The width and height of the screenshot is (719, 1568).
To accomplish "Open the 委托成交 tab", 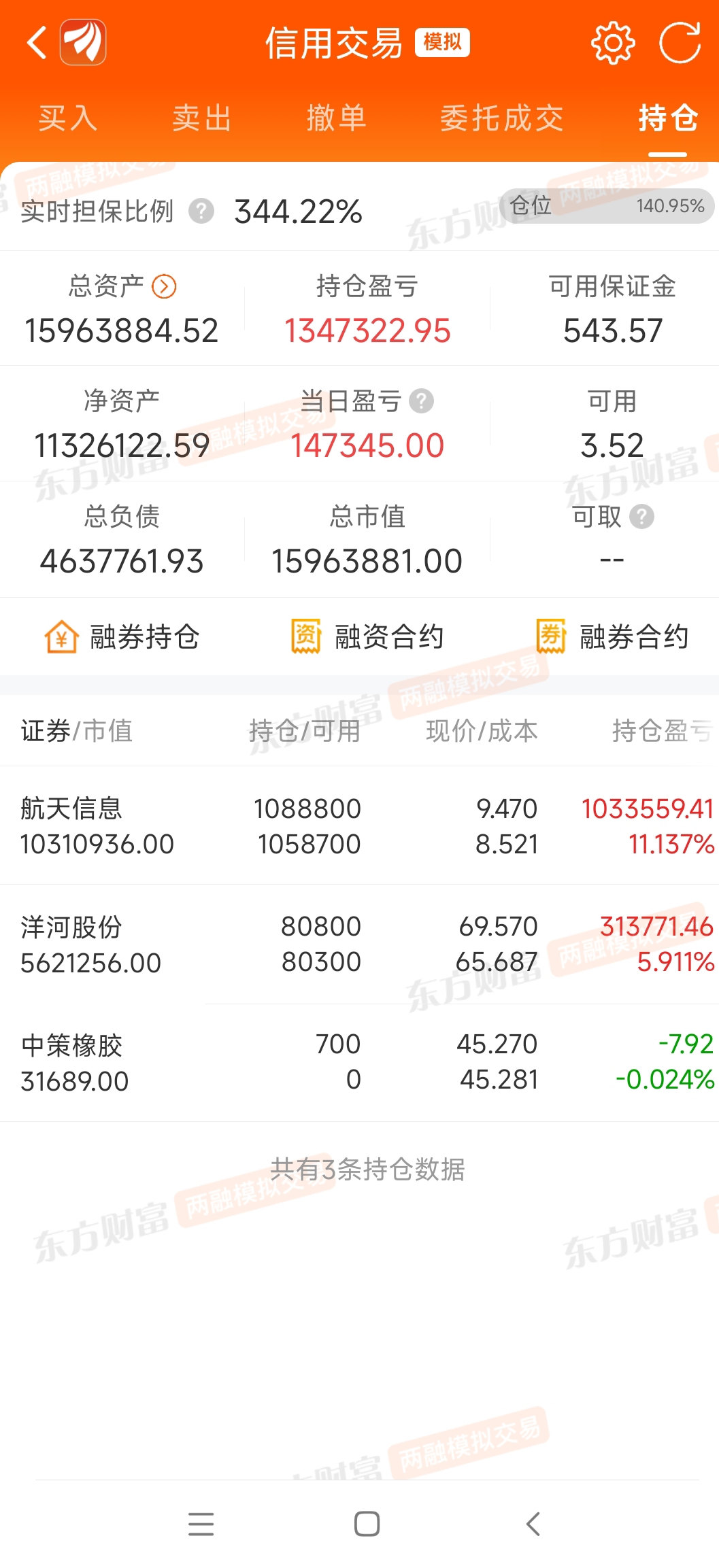I will [x=502, y=118].
